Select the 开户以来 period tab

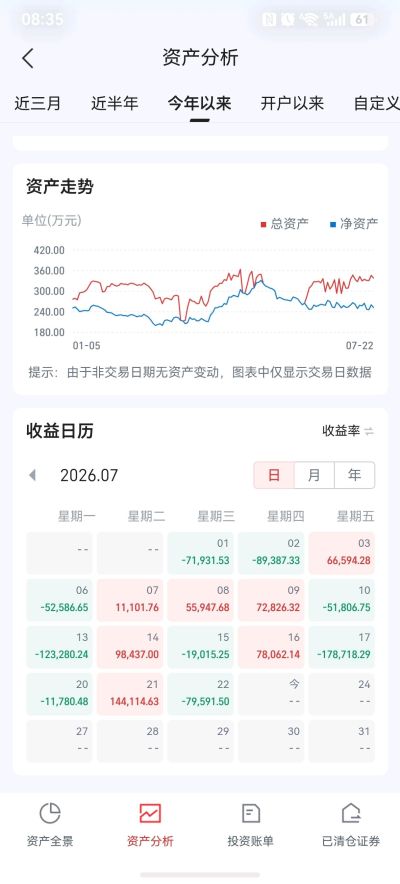click(x=292, y=104)
